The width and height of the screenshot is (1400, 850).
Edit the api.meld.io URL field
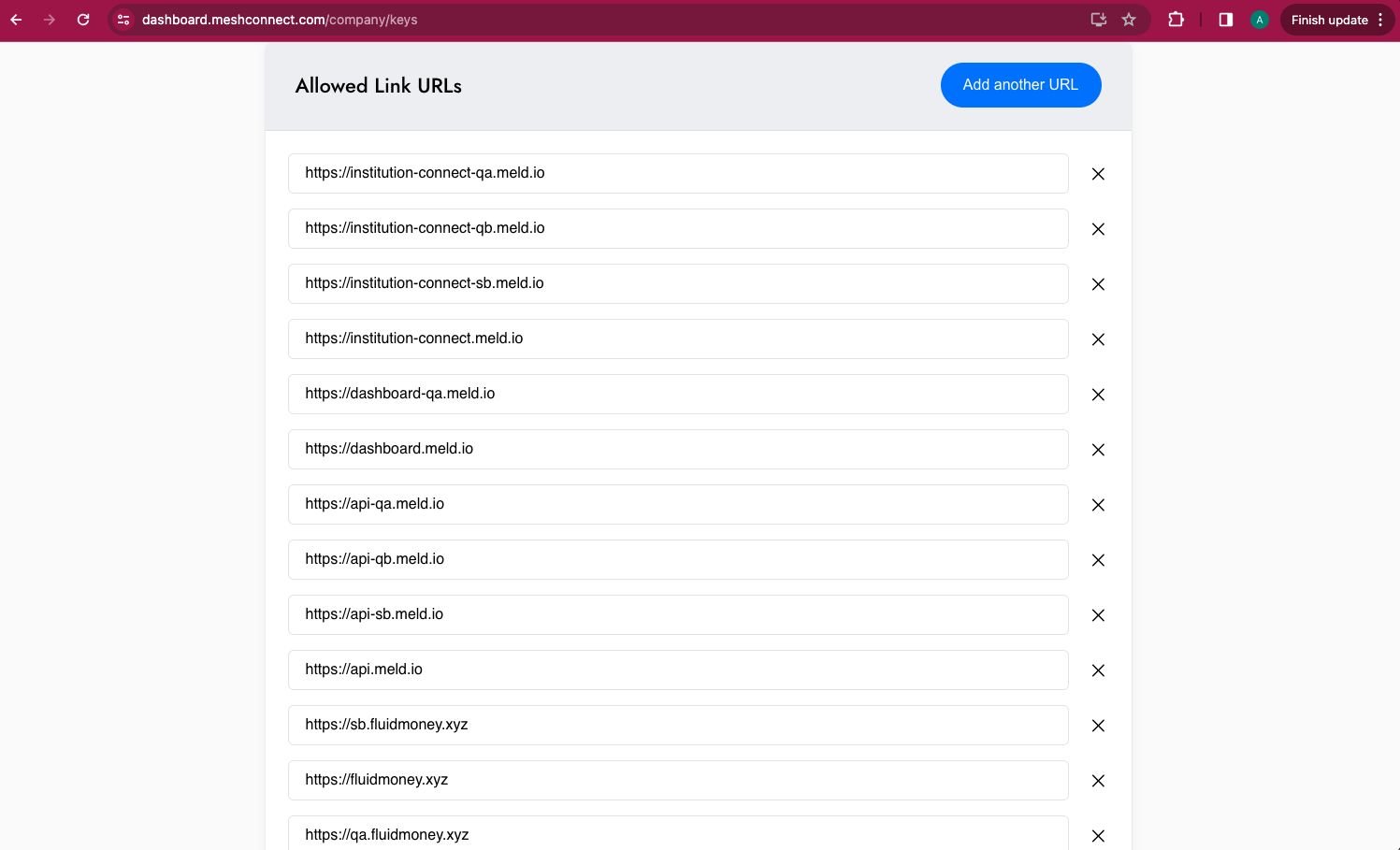677,670
